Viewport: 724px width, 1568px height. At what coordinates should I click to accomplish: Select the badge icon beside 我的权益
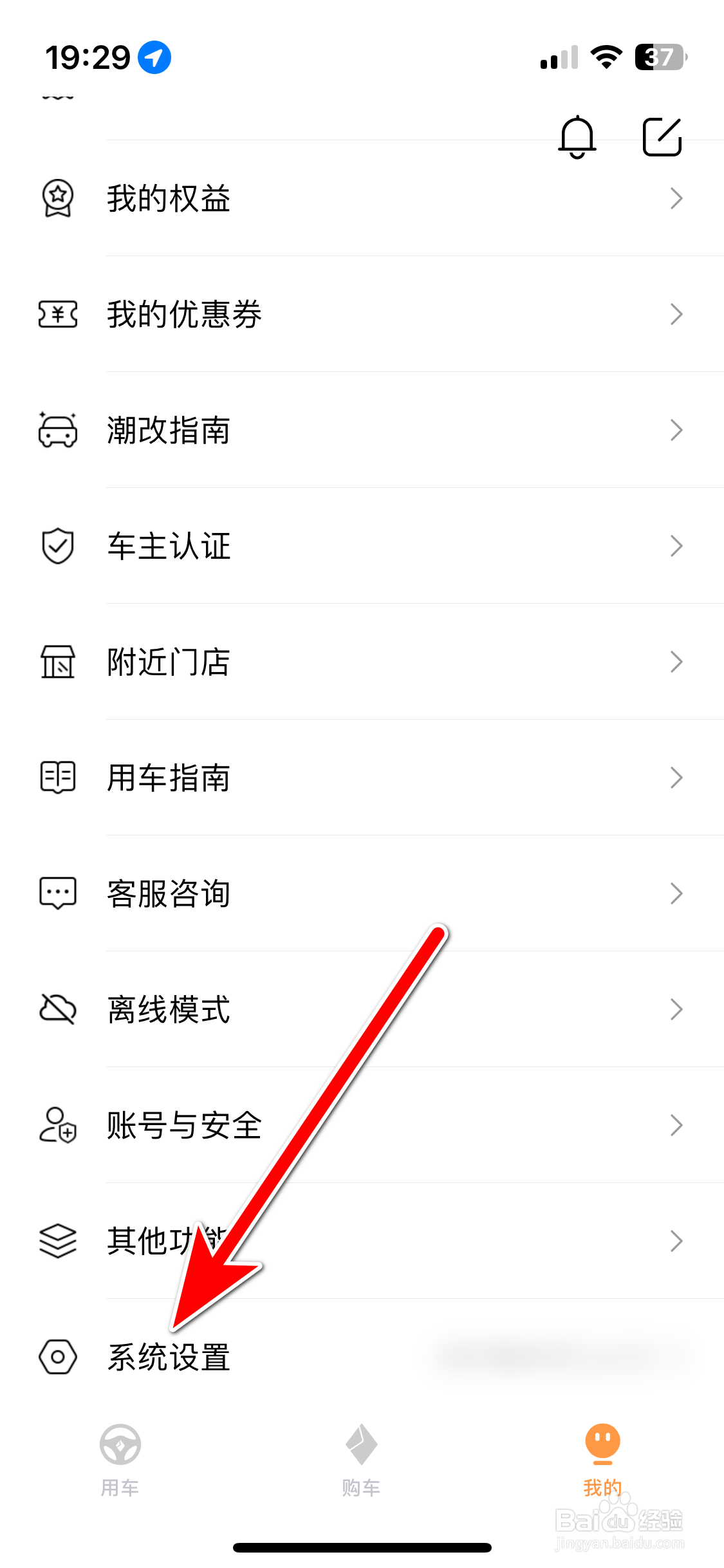[x=57, y=198]
